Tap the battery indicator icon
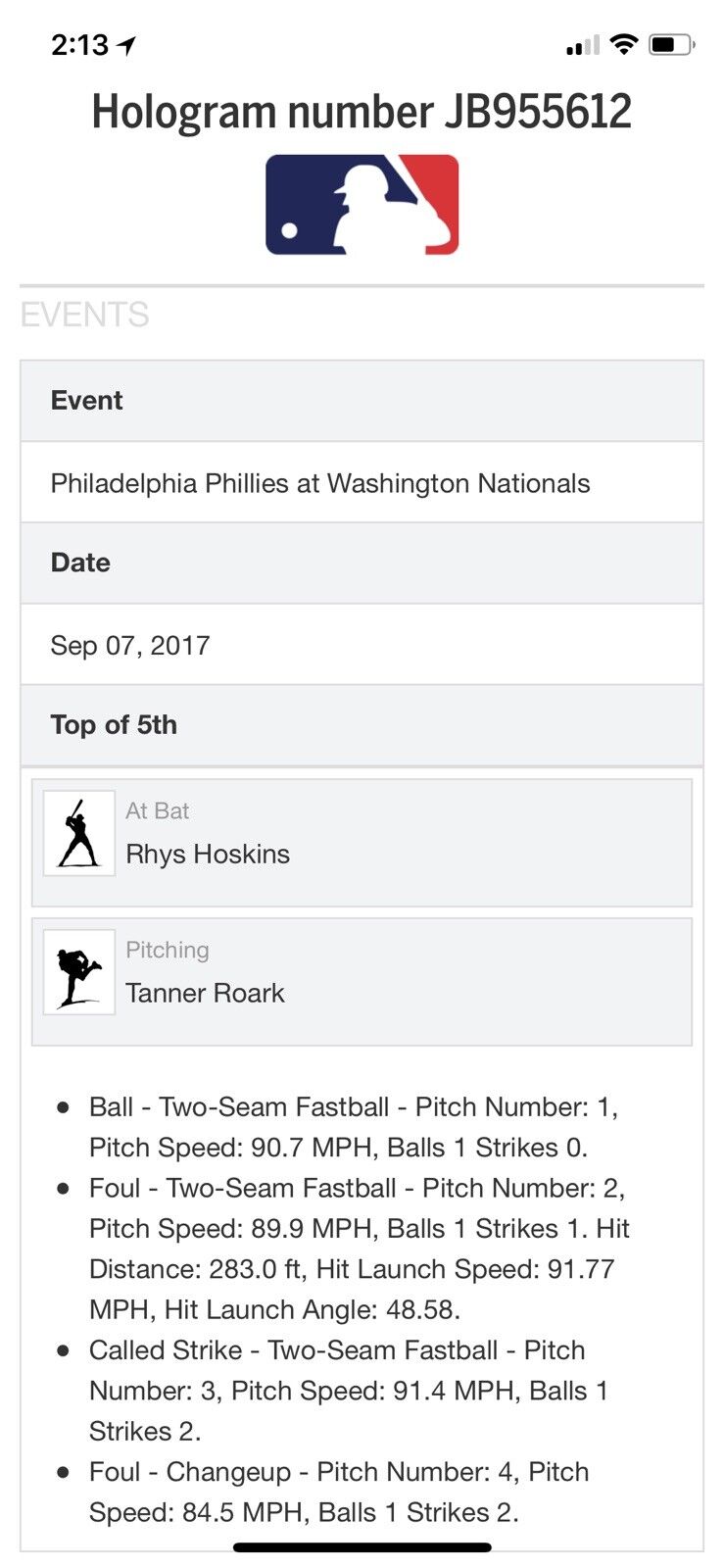 [672, 43]
